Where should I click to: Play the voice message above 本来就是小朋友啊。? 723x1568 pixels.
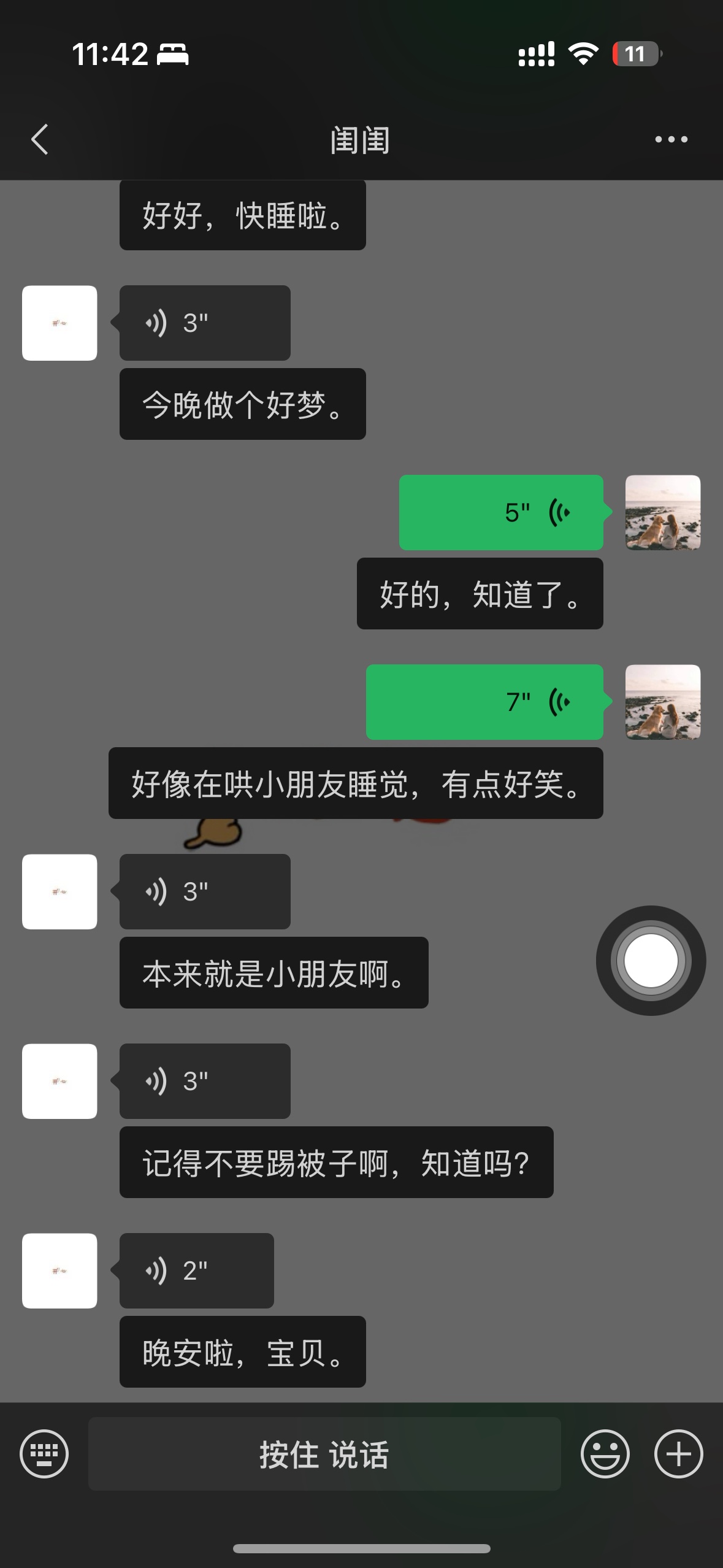(205, 891)
